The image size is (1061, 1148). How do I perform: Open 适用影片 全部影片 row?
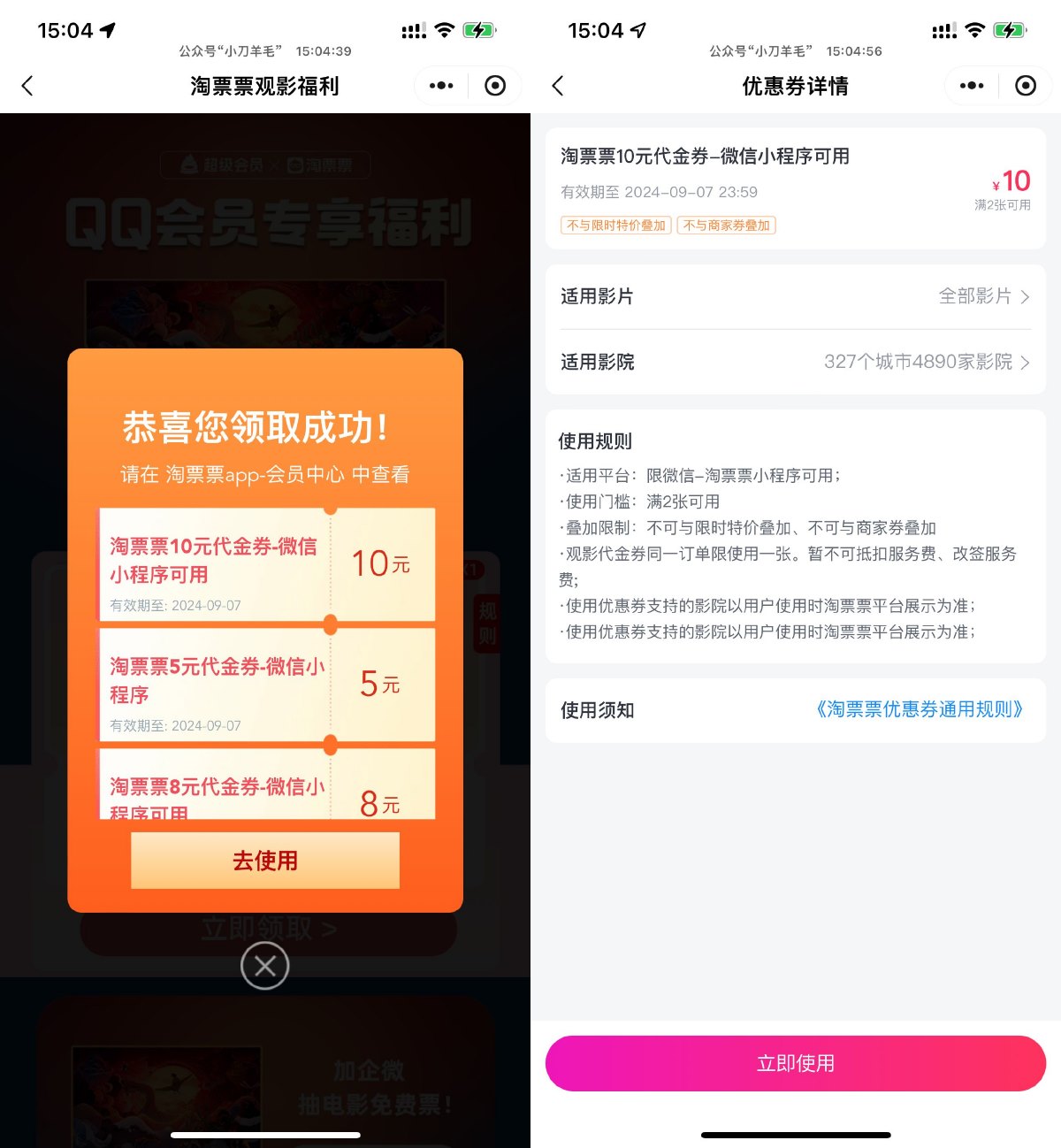pyautogui.click(x=796, y=296)
